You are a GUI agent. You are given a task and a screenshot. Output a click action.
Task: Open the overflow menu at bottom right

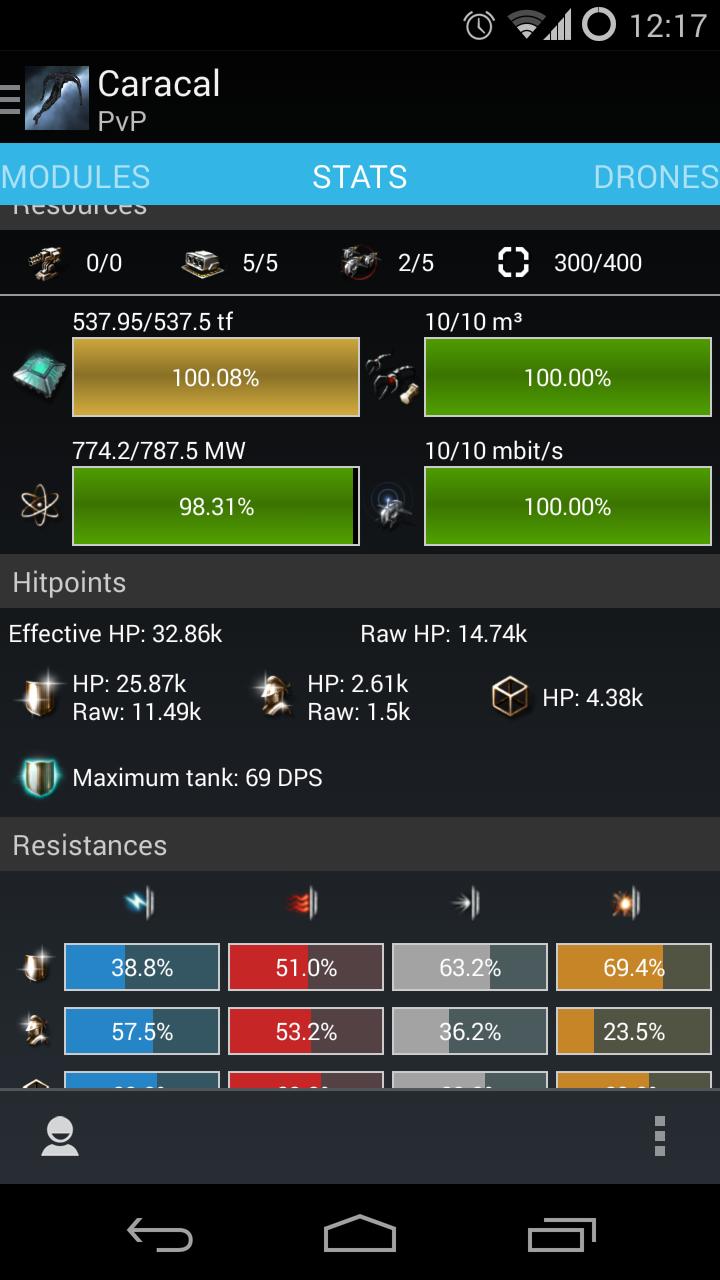pos(660,1136)
